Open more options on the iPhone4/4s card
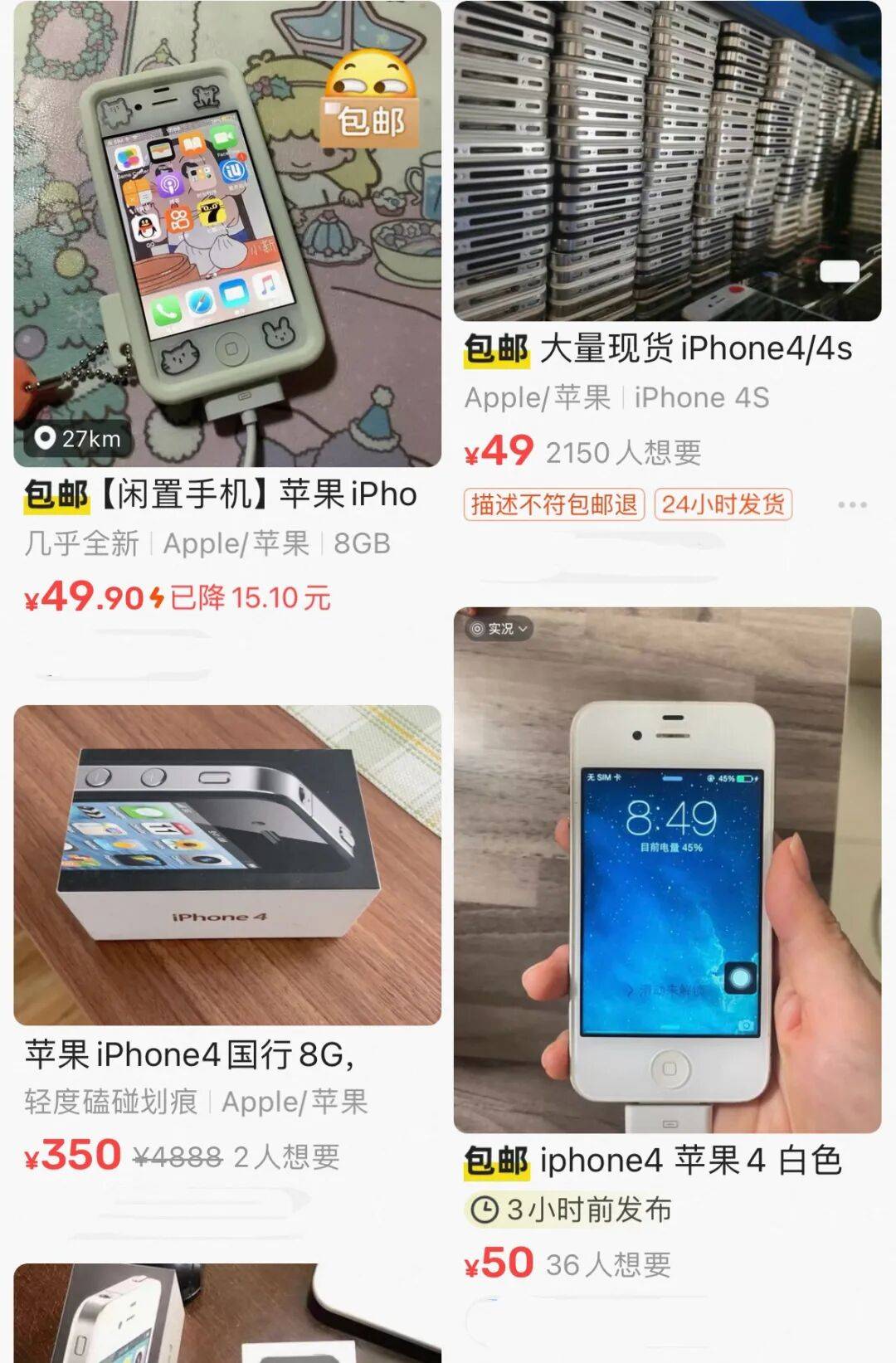The height and width of the screenshot is (1363, 896). coord(852,504)
